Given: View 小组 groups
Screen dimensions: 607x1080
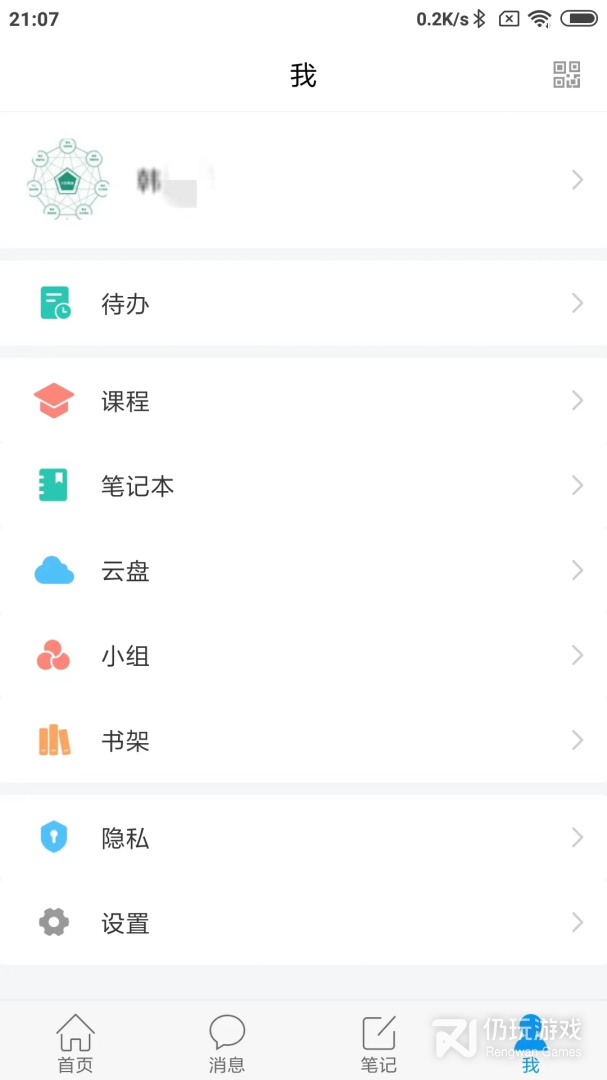Looking at the screenshot, I should click(303, 656).
